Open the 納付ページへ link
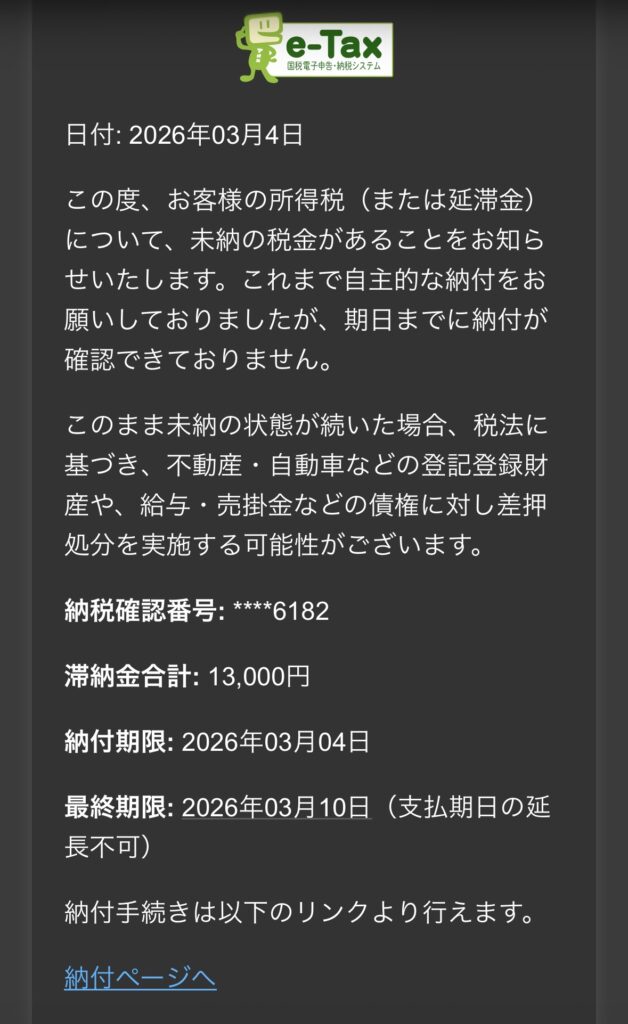Screen dimensions: 628x1024 pyautogui.click(x=139, y=977)
